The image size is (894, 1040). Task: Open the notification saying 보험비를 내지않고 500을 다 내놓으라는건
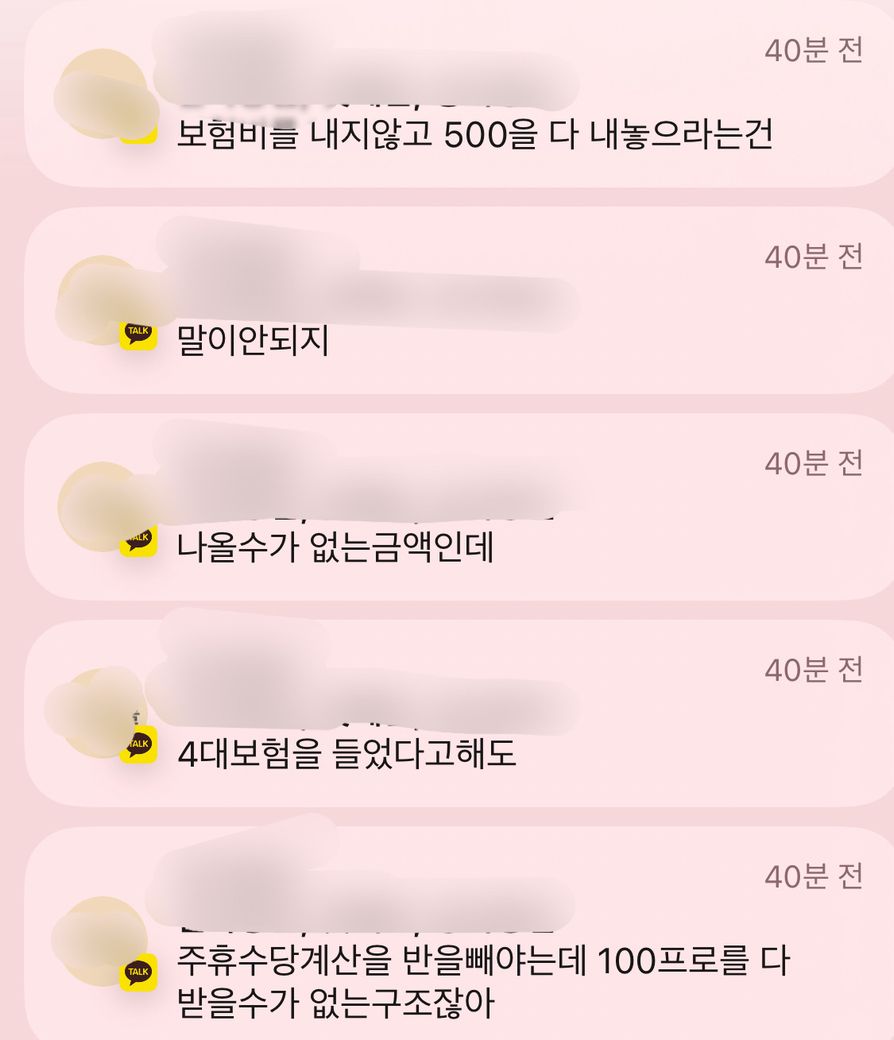474,134
